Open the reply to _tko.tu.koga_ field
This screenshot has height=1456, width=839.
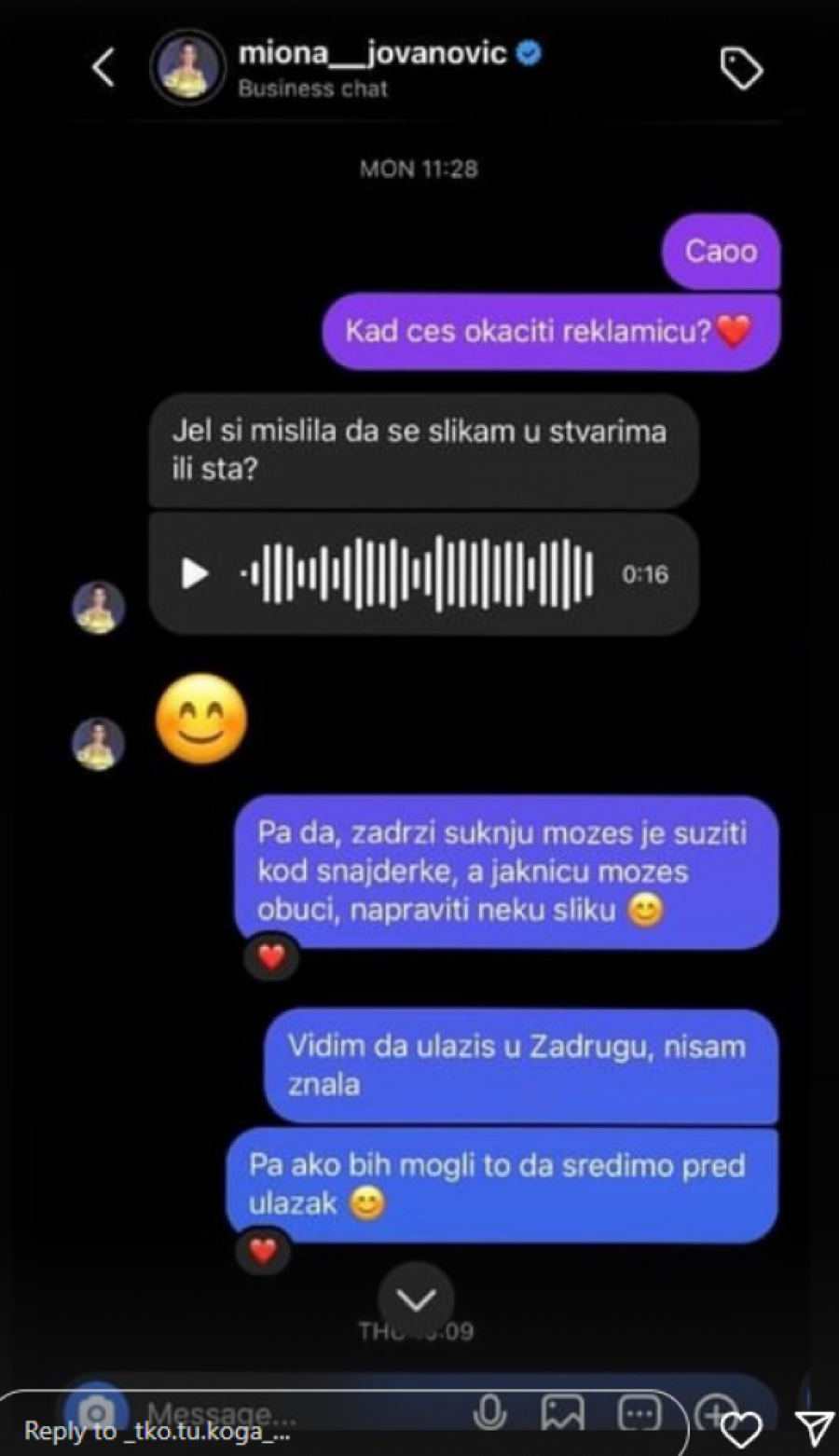tap(336, 1430)
